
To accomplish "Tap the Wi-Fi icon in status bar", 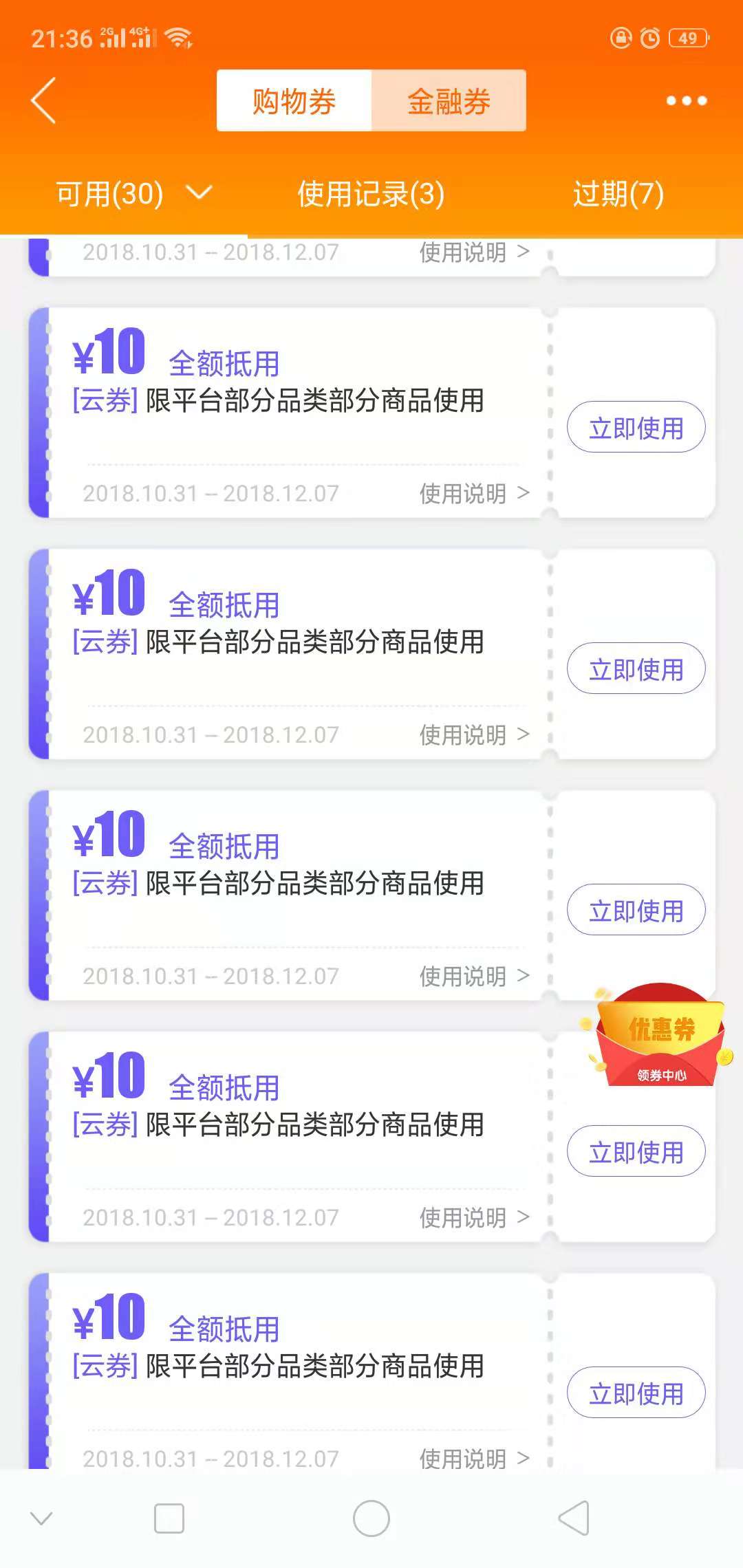I will [179, 38].
